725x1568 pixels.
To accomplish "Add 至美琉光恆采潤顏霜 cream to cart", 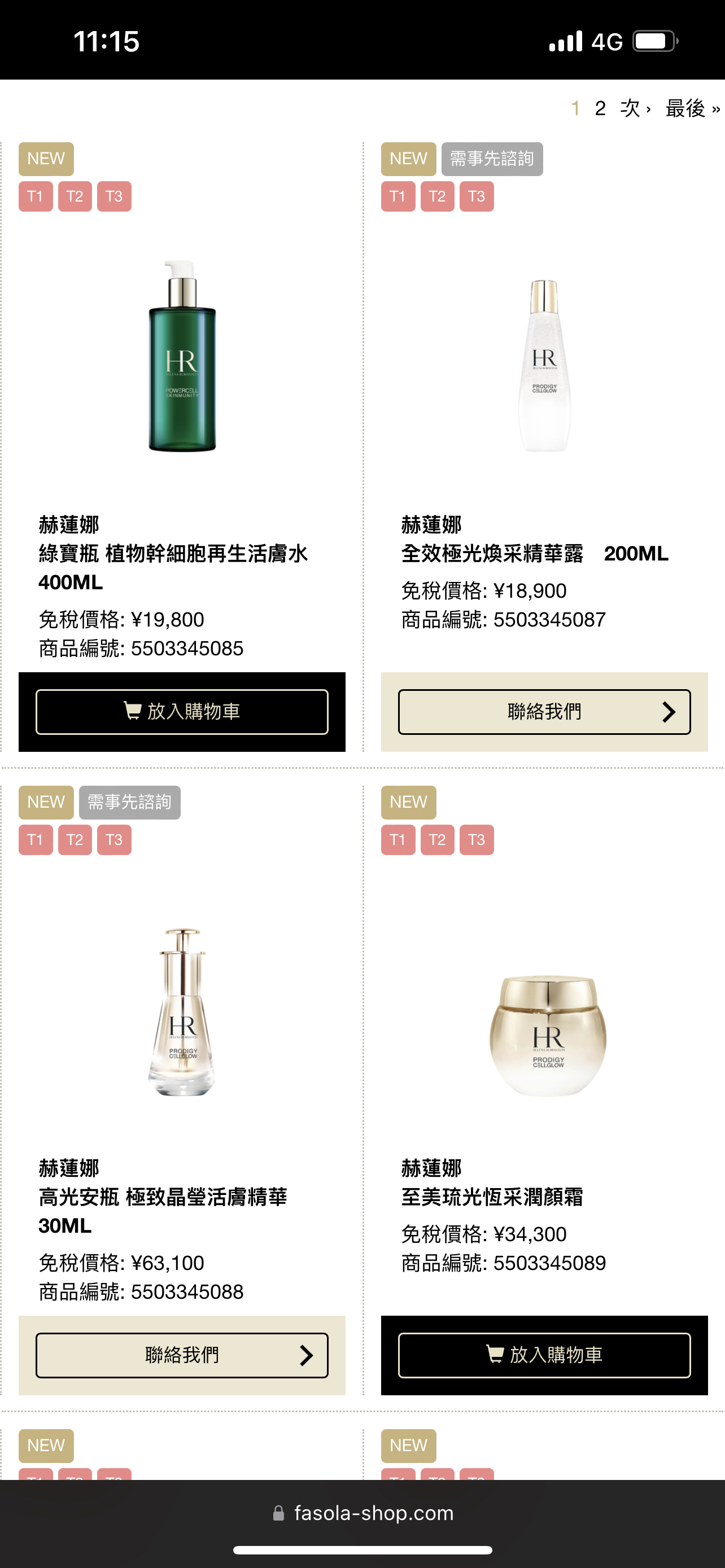I will [x=544, y=1354].
